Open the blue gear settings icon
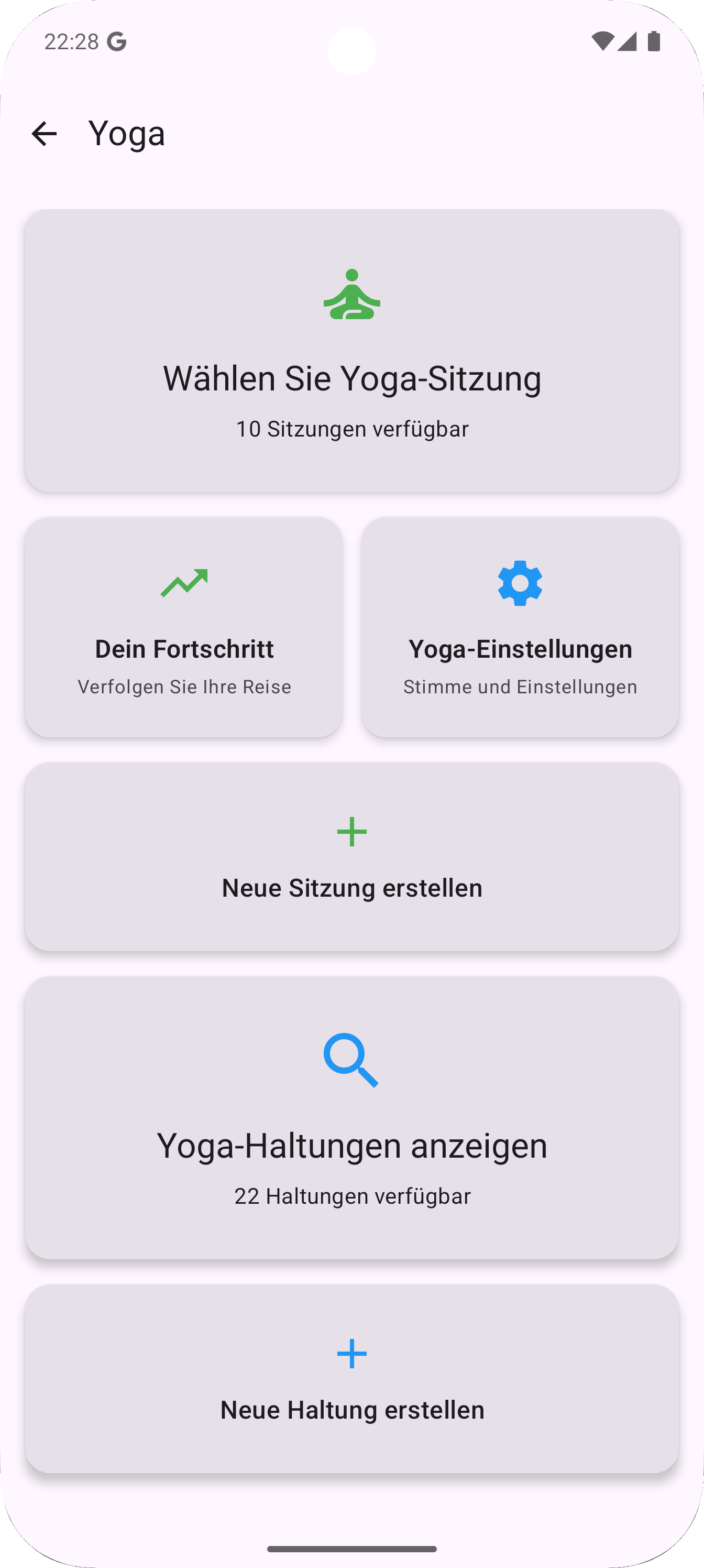The width and height of the screenshot is (704, 1568). click(520, 583)
